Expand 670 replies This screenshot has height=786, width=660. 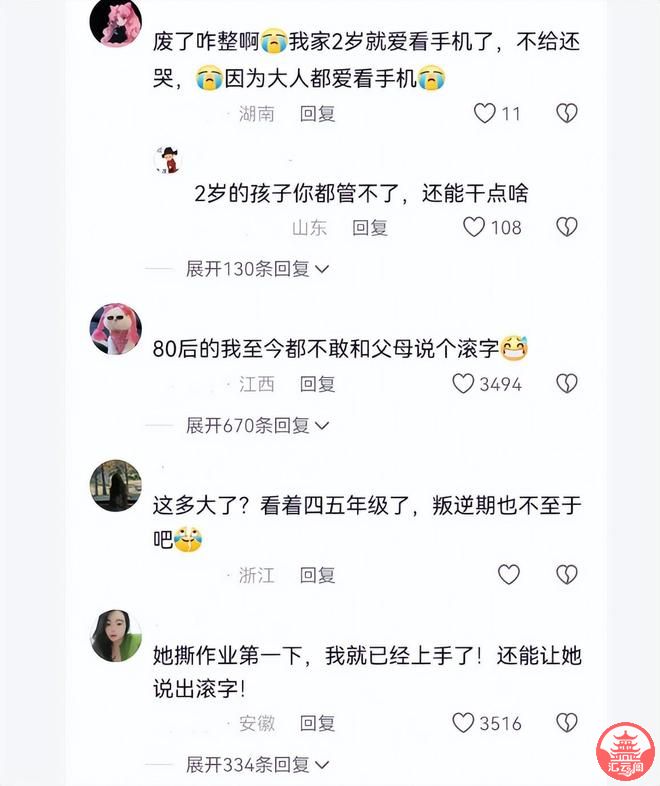[x=257, y=425]
